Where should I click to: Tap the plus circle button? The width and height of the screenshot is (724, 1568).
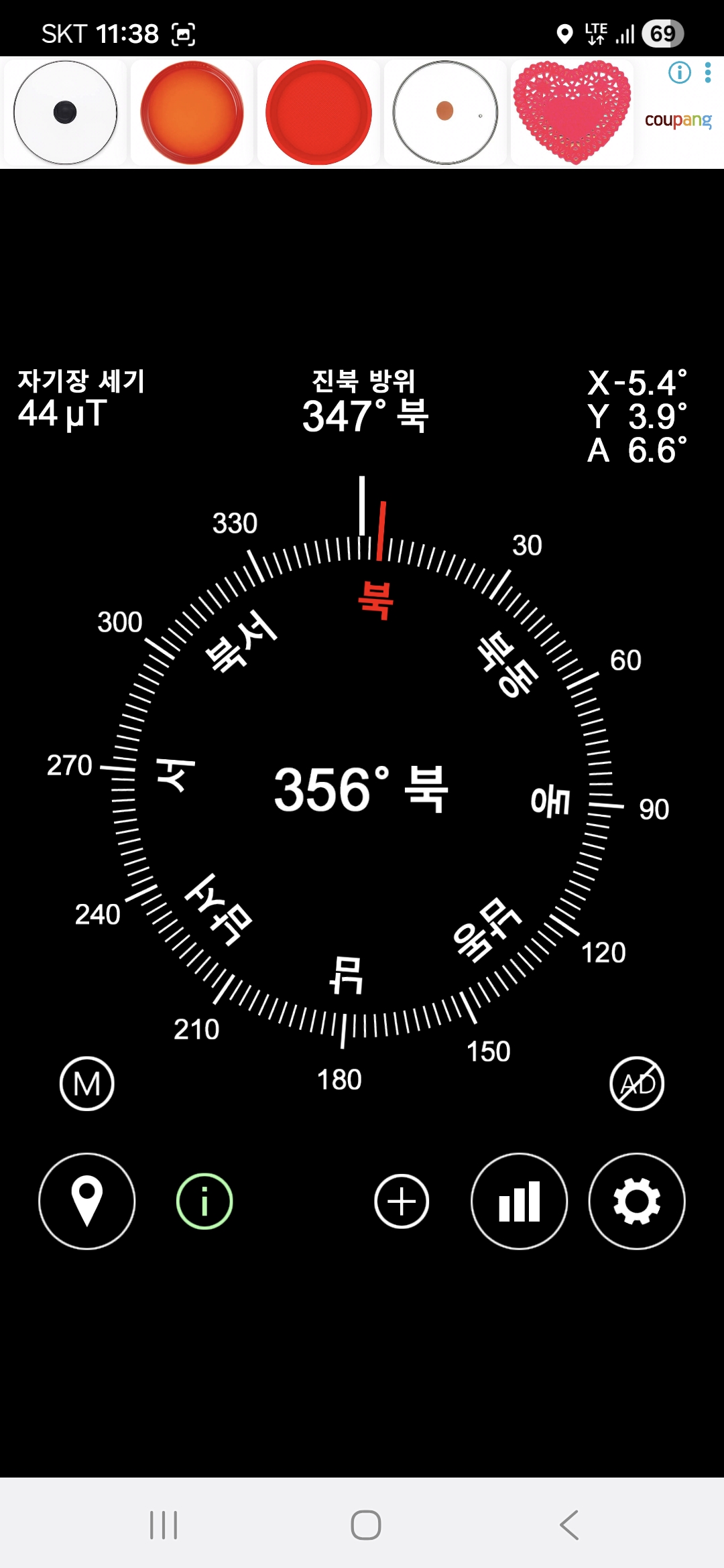402,1201
